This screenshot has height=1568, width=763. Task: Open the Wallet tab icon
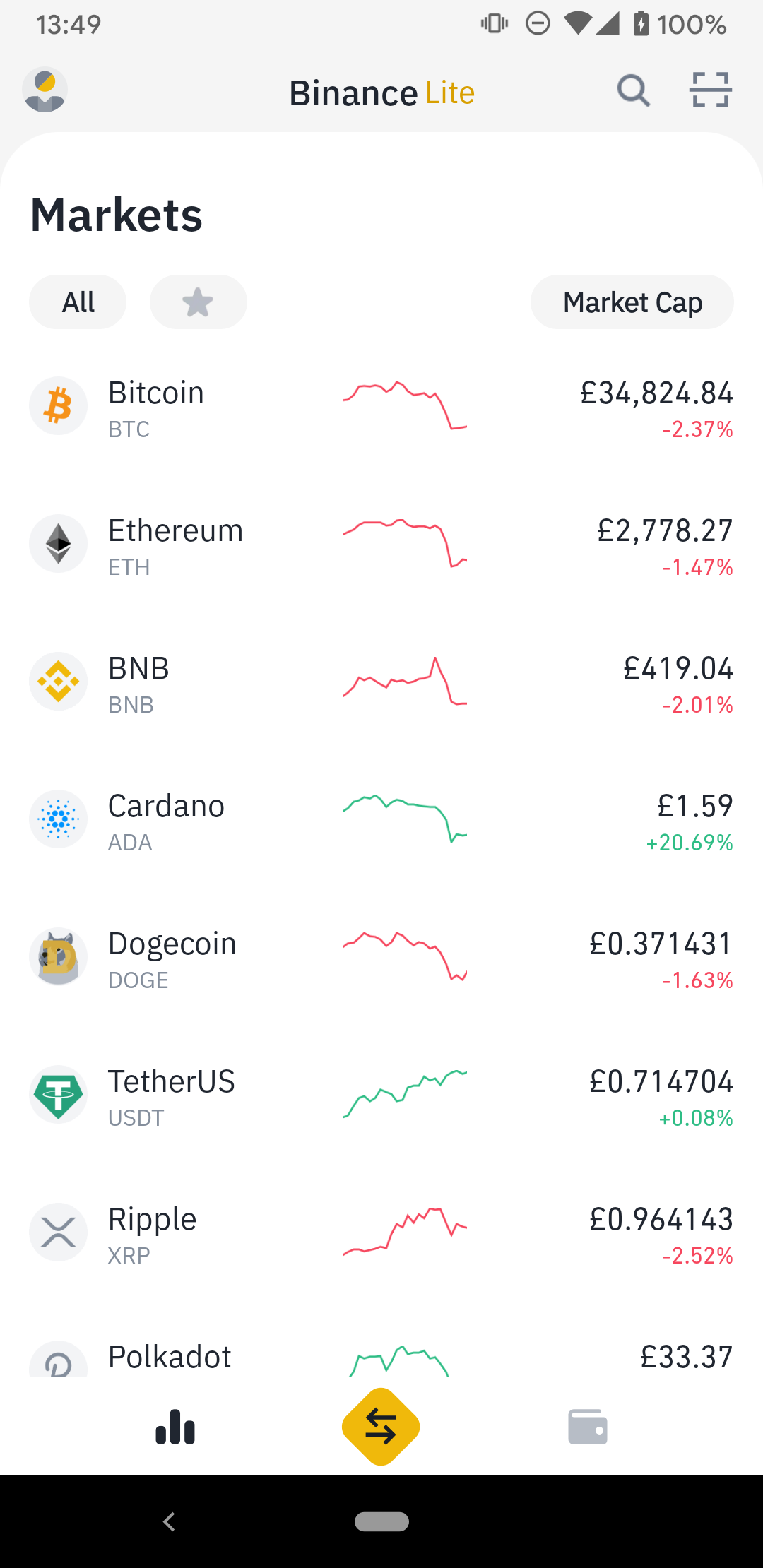coord(587,1427)
